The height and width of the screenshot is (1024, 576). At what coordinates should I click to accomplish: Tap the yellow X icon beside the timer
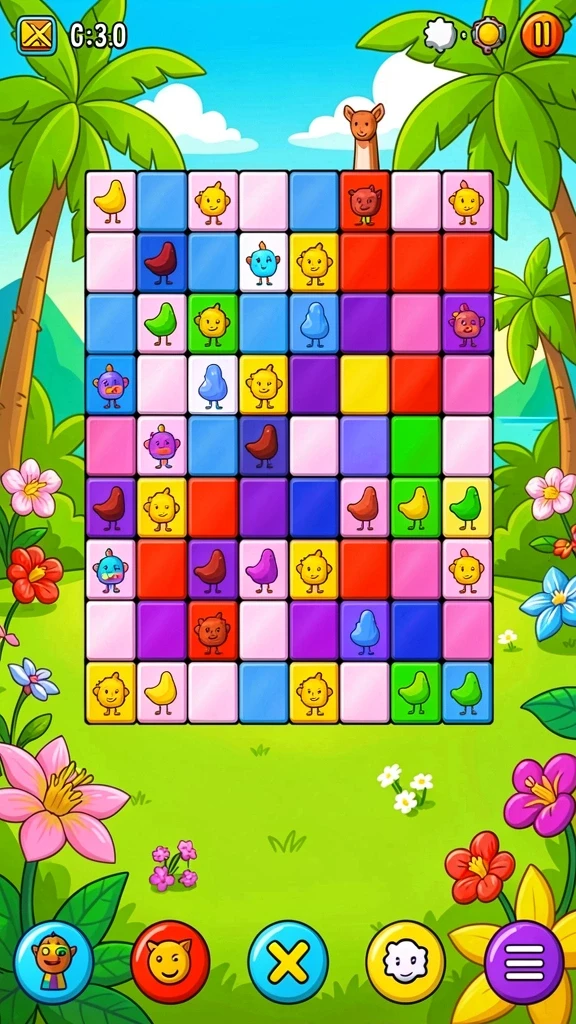(x=37, y=34)
